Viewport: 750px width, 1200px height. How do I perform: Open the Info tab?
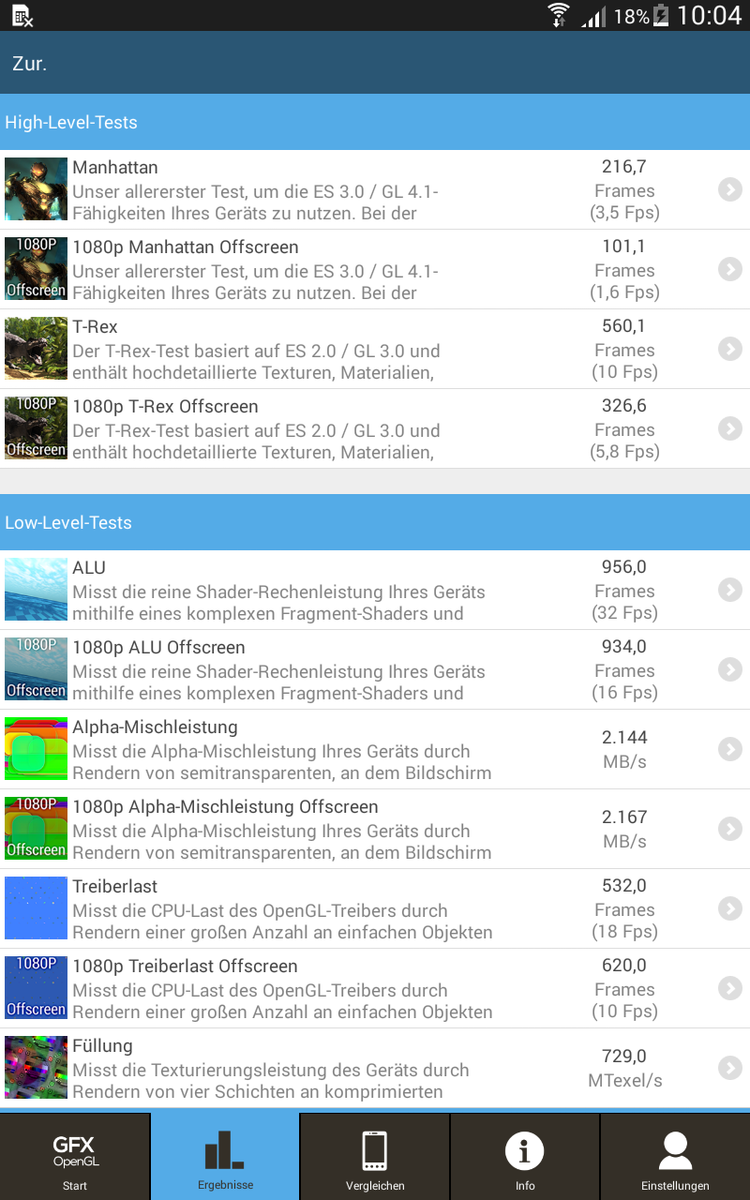point(525,1157)
